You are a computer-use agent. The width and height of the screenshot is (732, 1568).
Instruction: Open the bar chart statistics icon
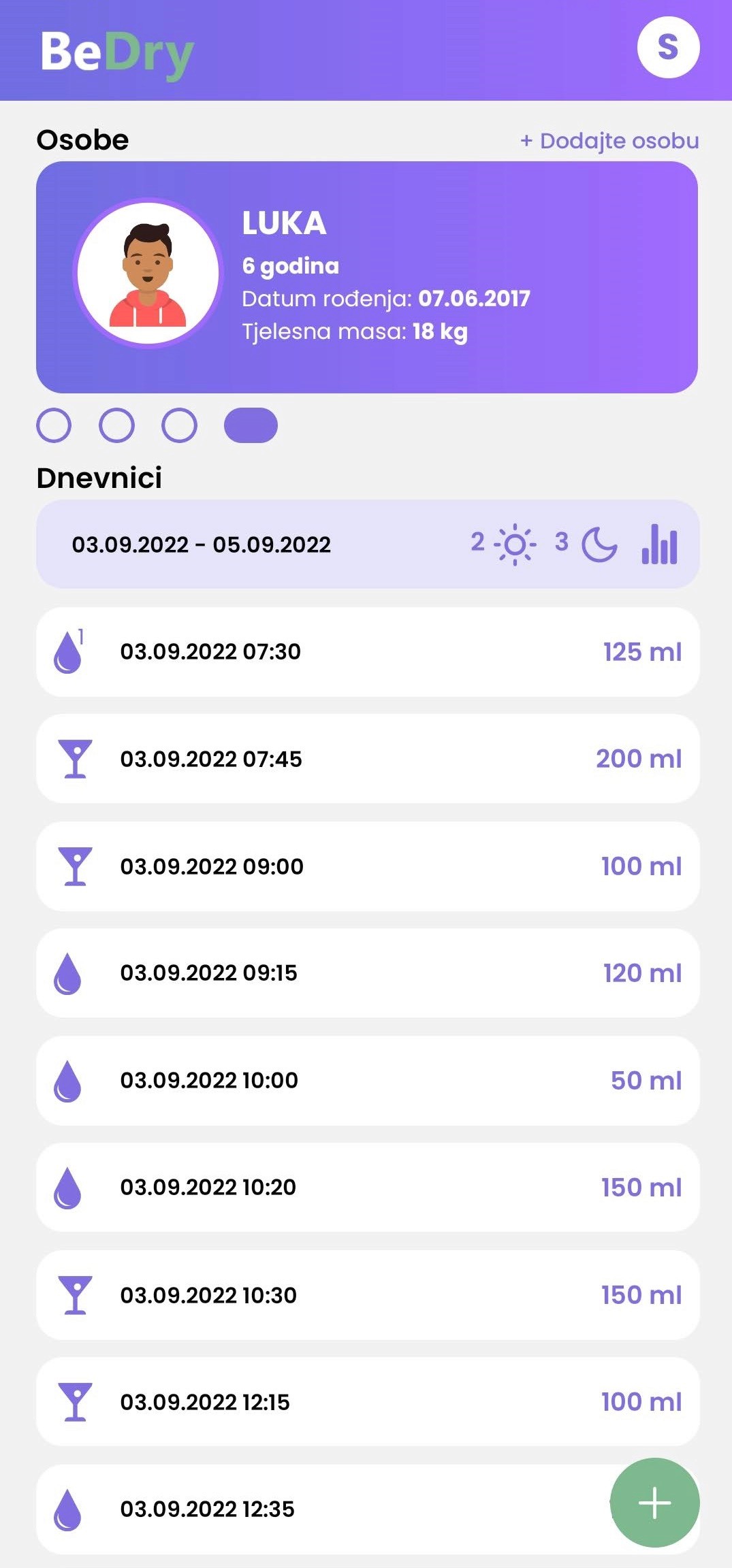(x=658, y=545)
